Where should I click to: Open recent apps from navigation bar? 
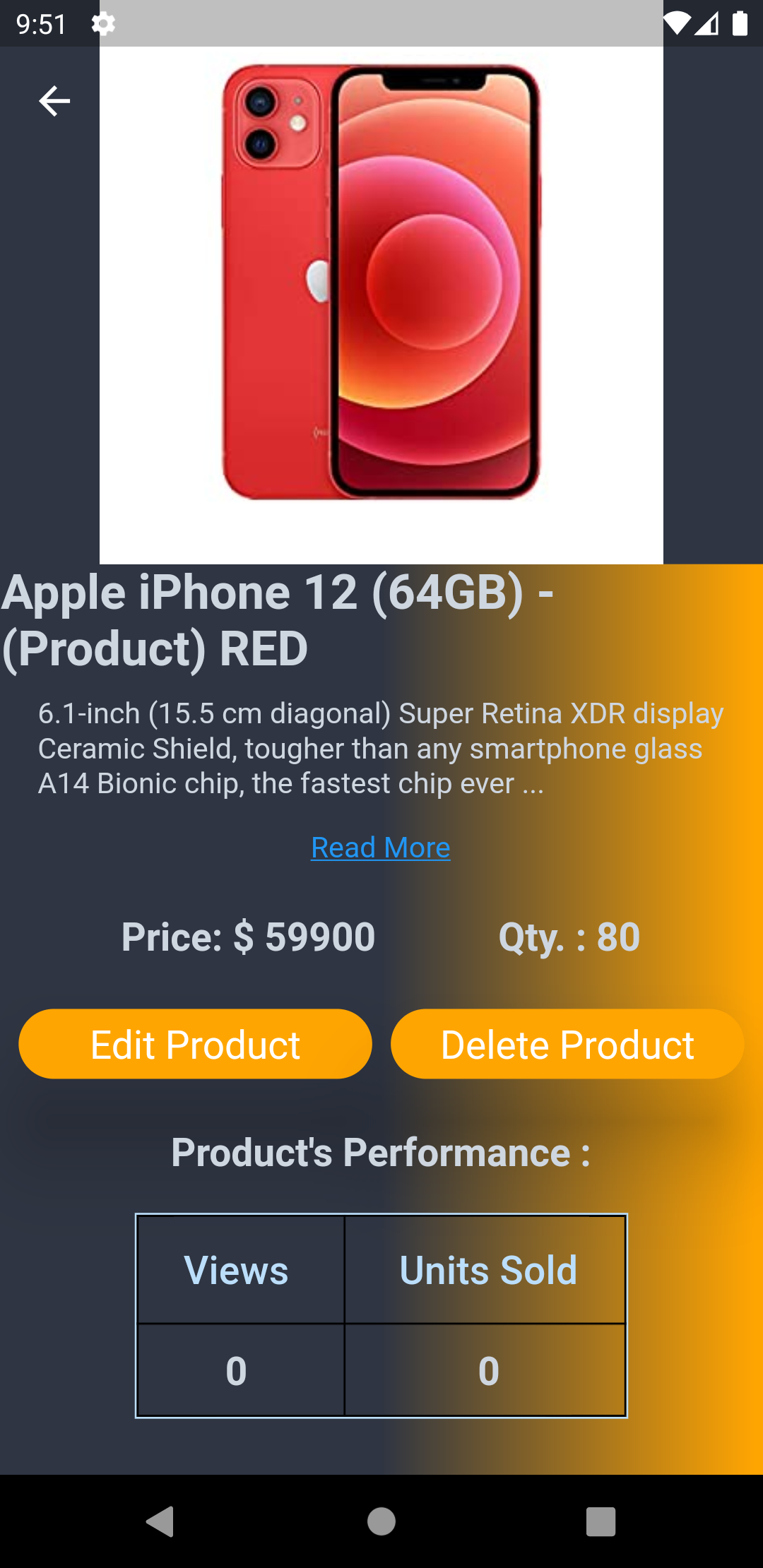click(x=601, y=1521)
